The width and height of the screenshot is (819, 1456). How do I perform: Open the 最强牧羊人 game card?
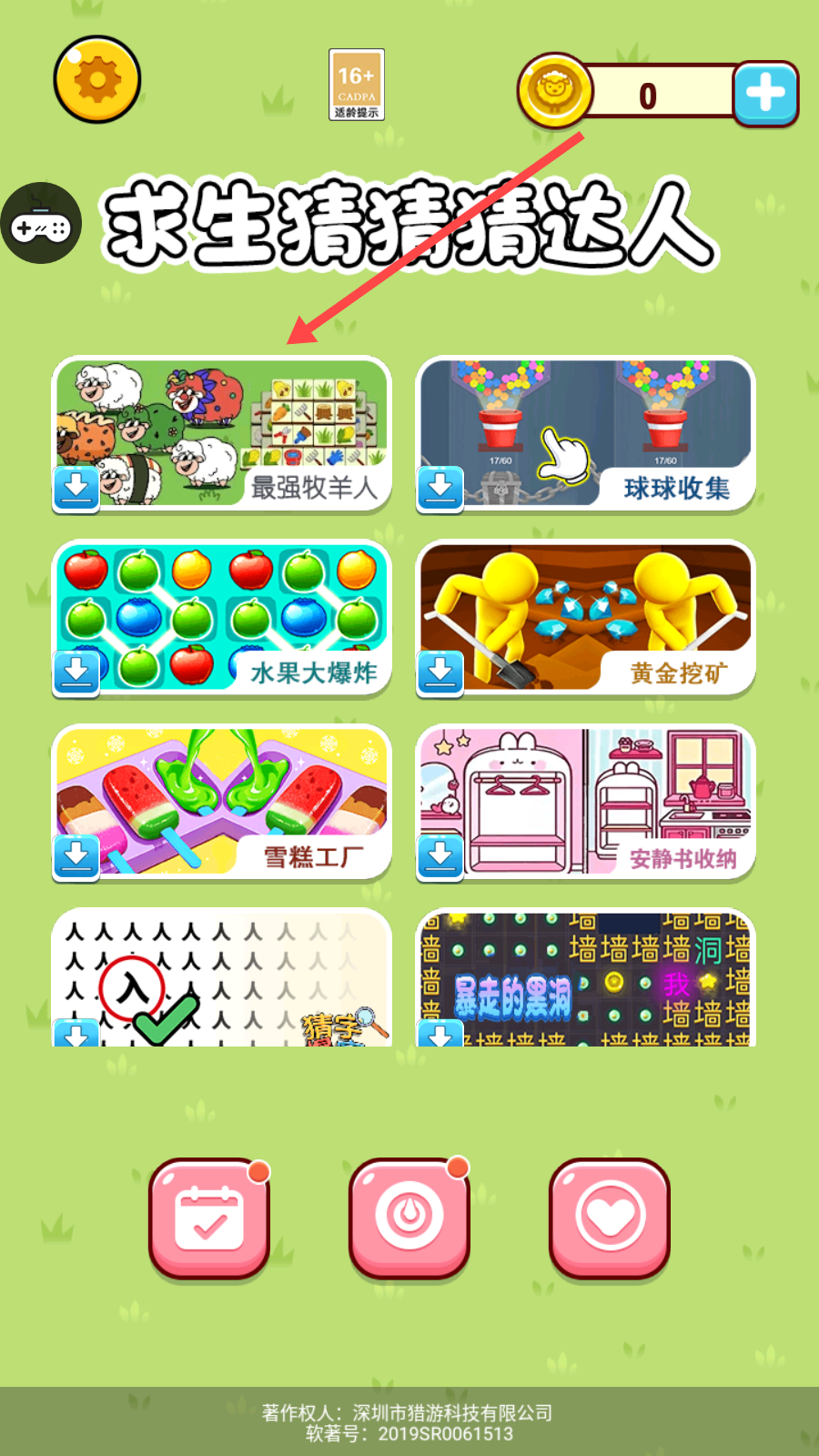[222, 434]
